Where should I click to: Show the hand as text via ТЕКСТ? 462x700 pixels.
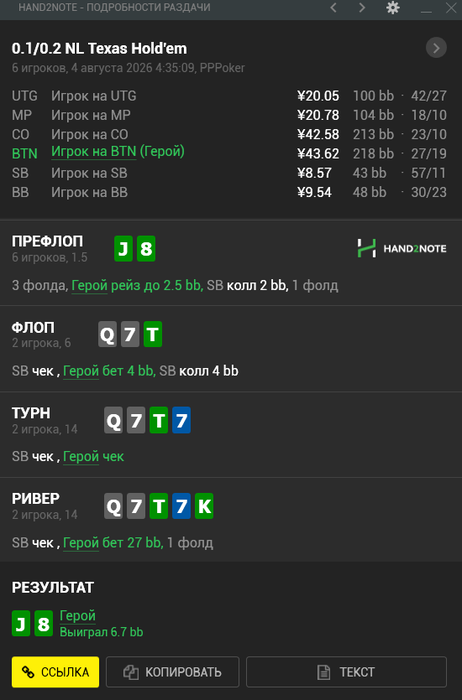[346, 671]
